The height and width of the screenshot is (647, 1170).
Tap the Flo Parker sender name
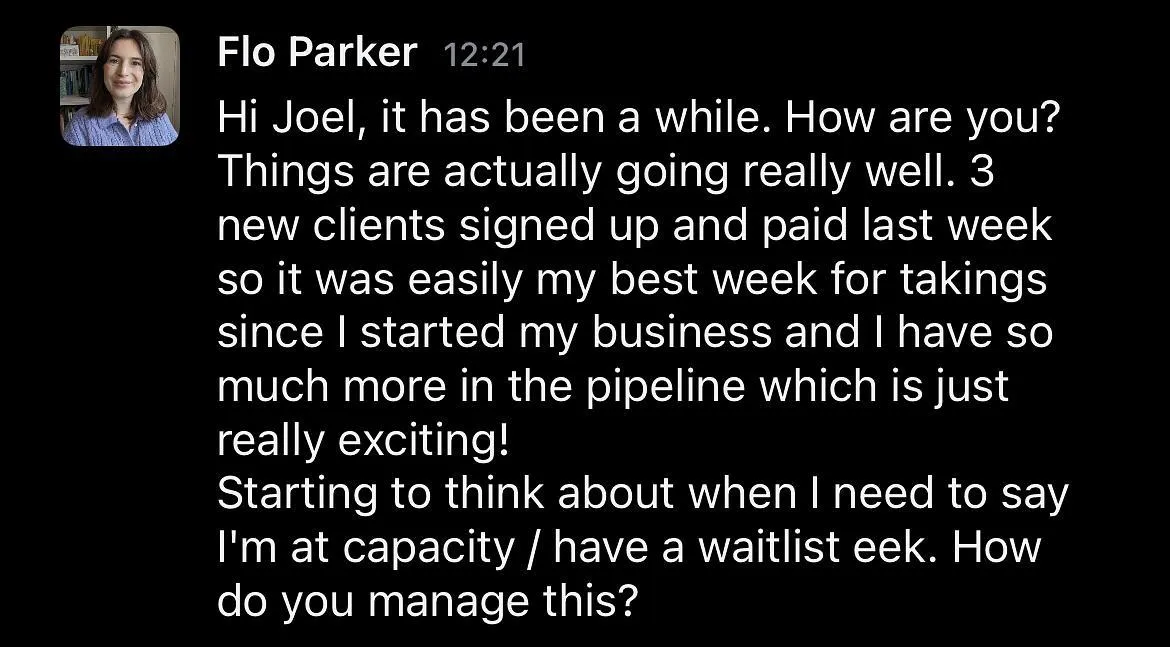pos(316,52)
